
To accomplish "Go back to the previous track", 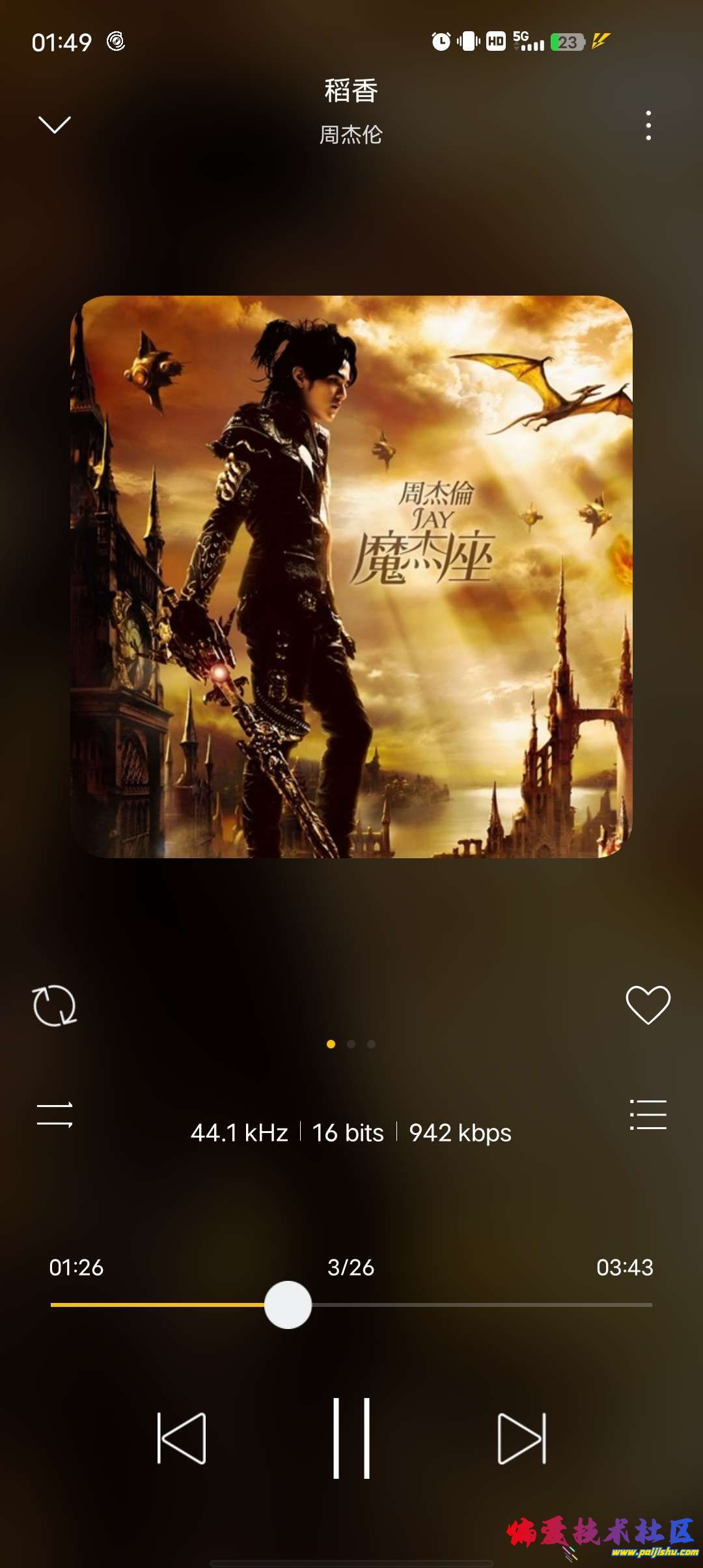I will tap(182, 1438).
